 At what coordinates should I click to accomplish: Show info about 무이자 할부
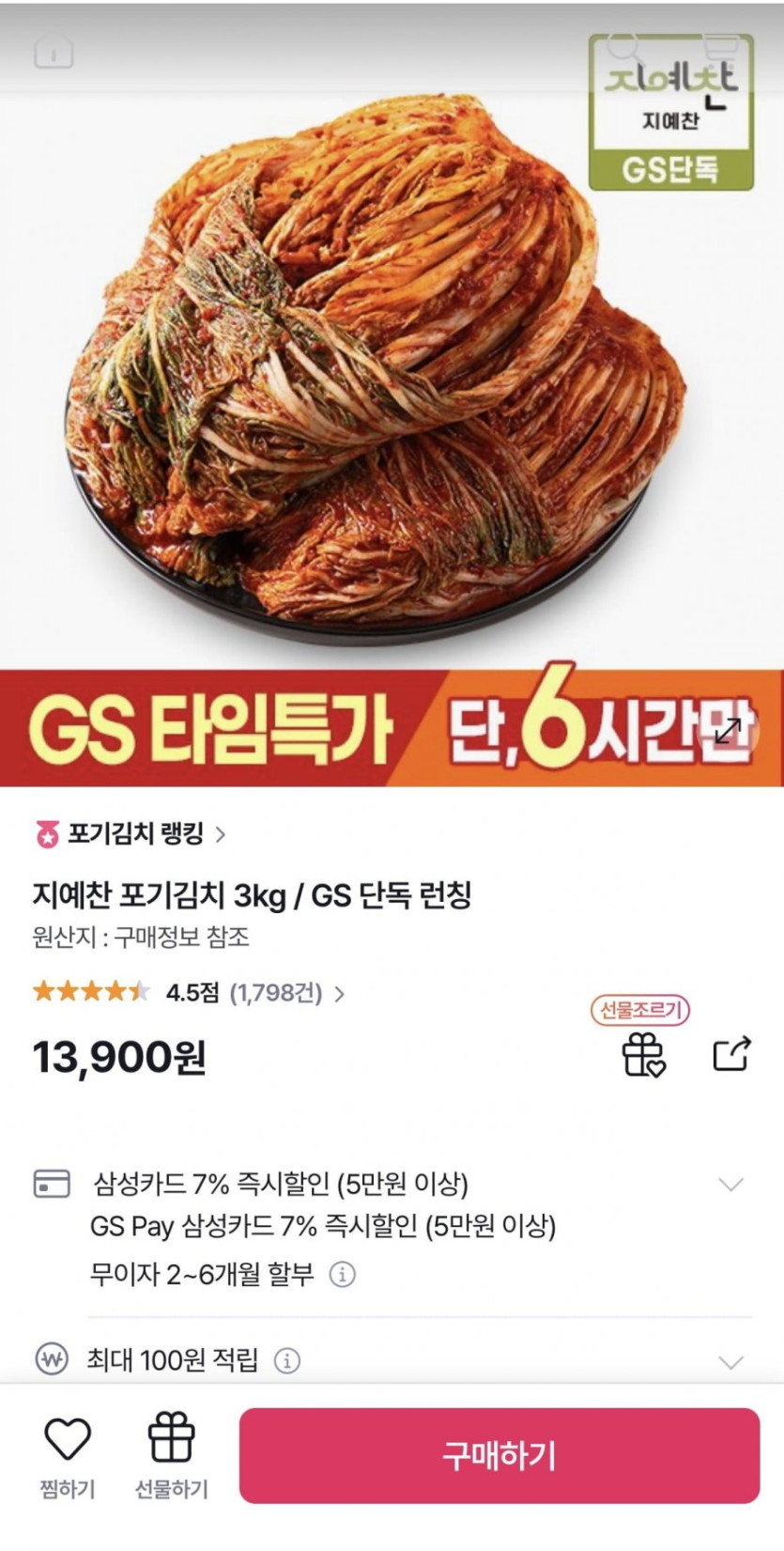coord(343,1275)
